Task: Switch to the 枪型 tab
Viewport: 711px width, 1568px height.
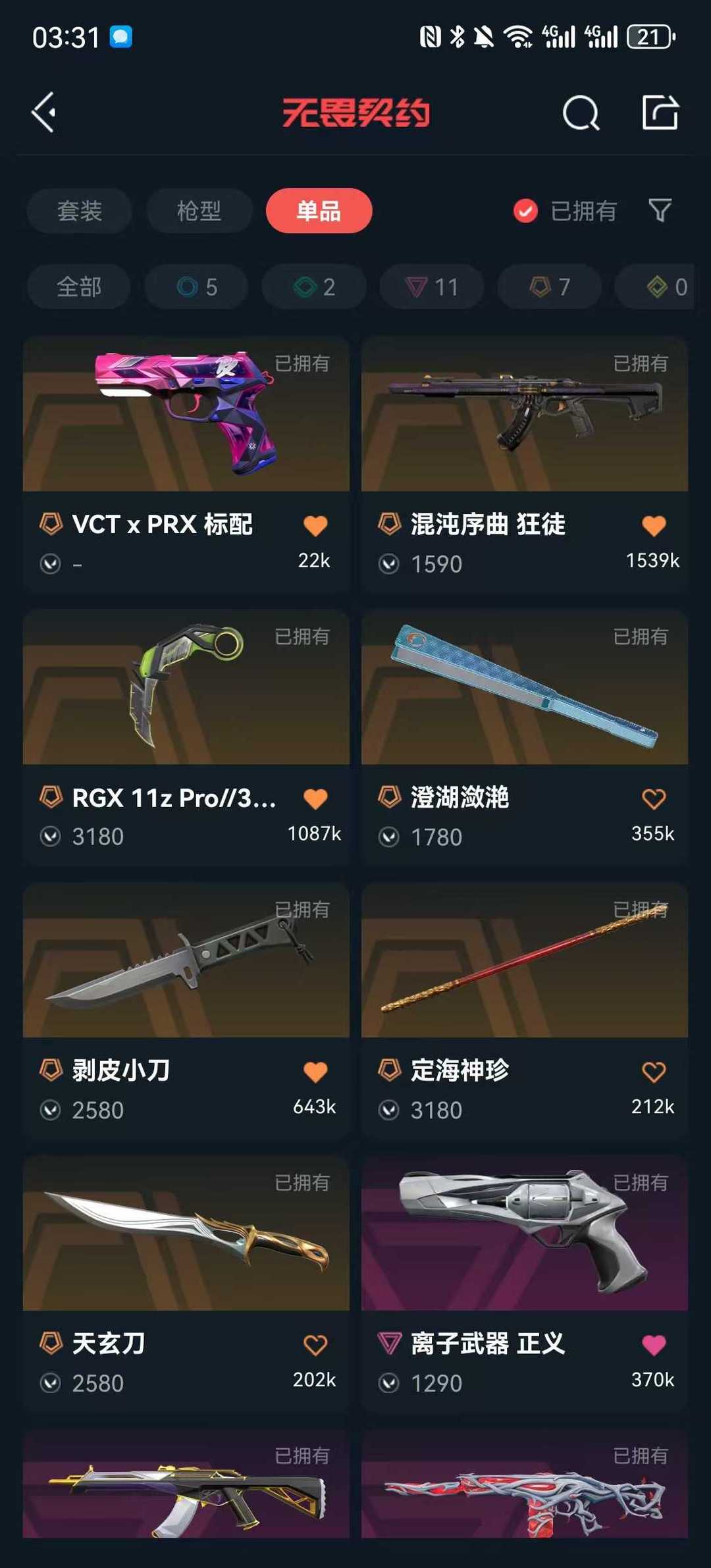Action: [x=199, y=211]
